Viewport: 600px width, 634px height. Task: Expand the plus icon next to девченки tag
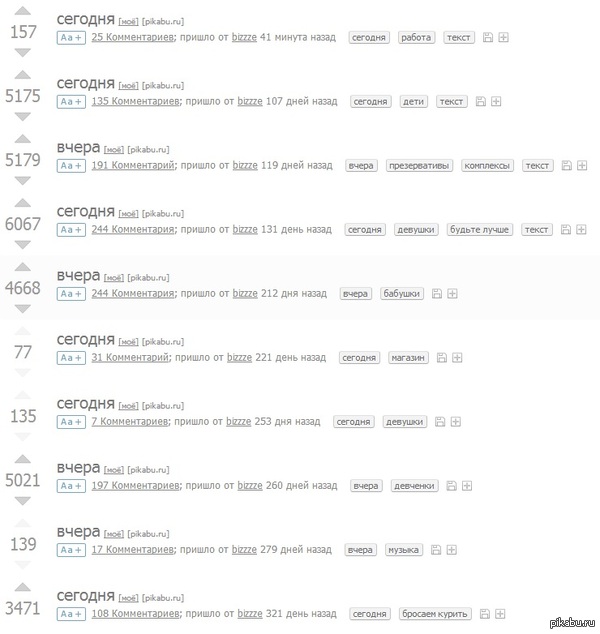tap(466, 485)
